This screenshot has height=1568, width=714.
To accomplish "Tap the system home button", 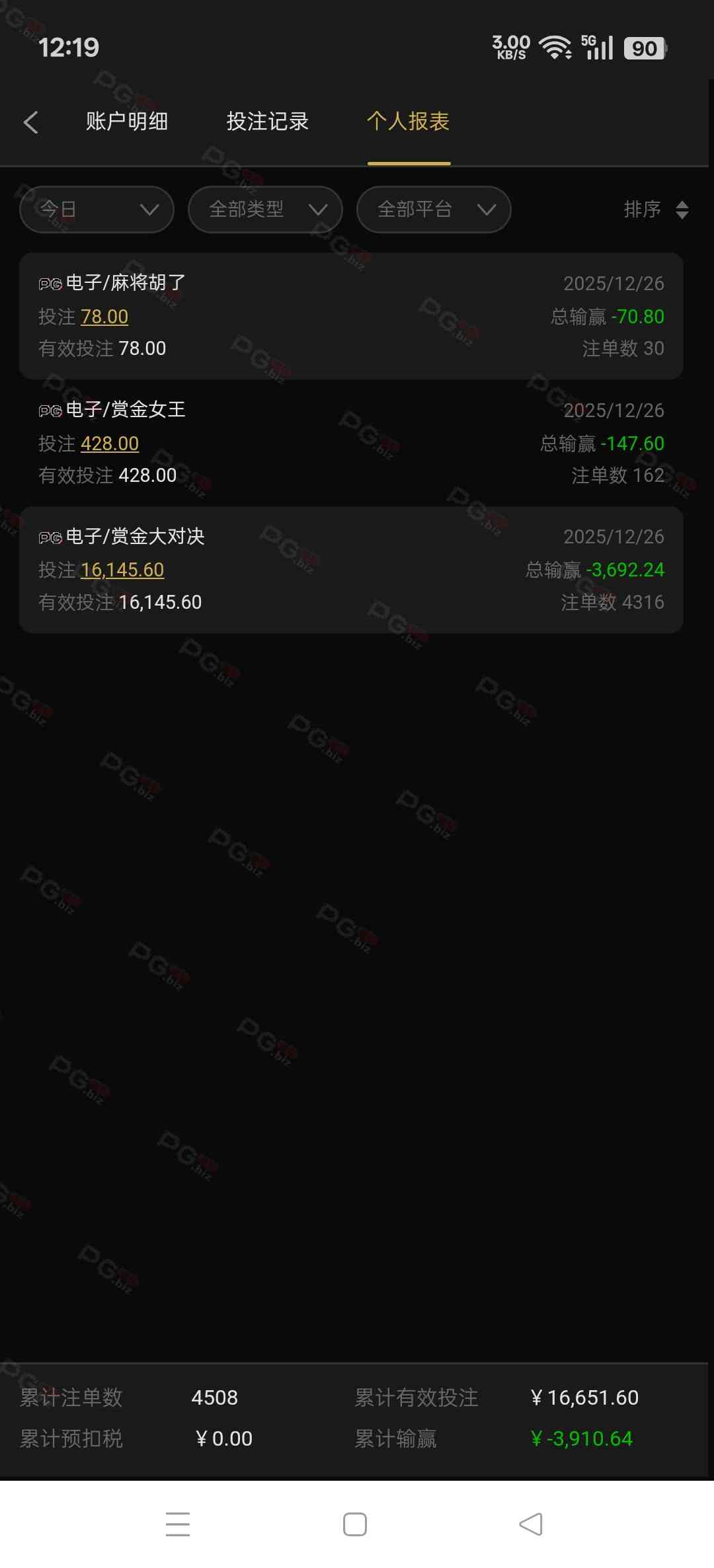I will tap(355, 1524).
